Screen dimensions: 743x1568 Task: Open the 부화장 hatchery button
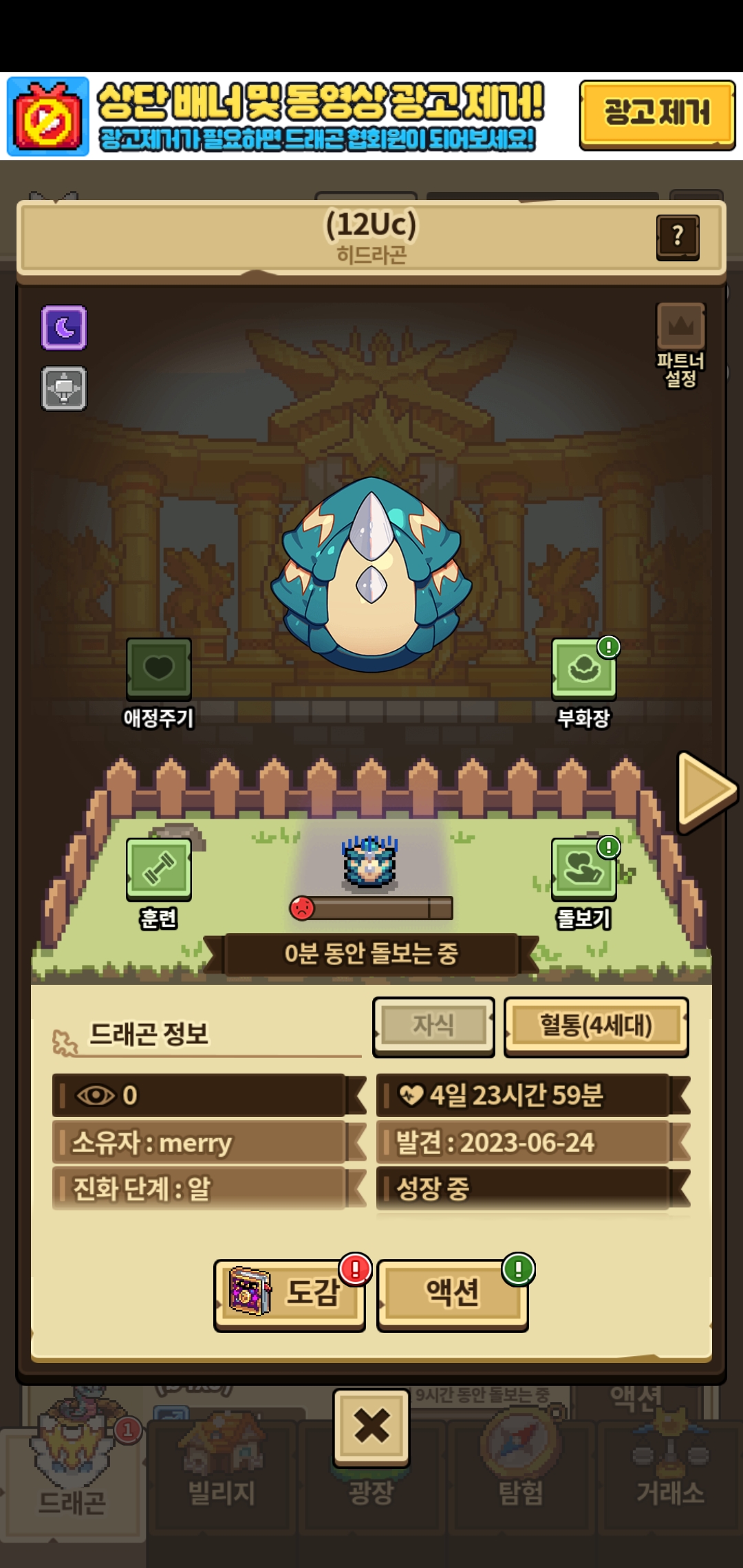[x=584, y=668]
